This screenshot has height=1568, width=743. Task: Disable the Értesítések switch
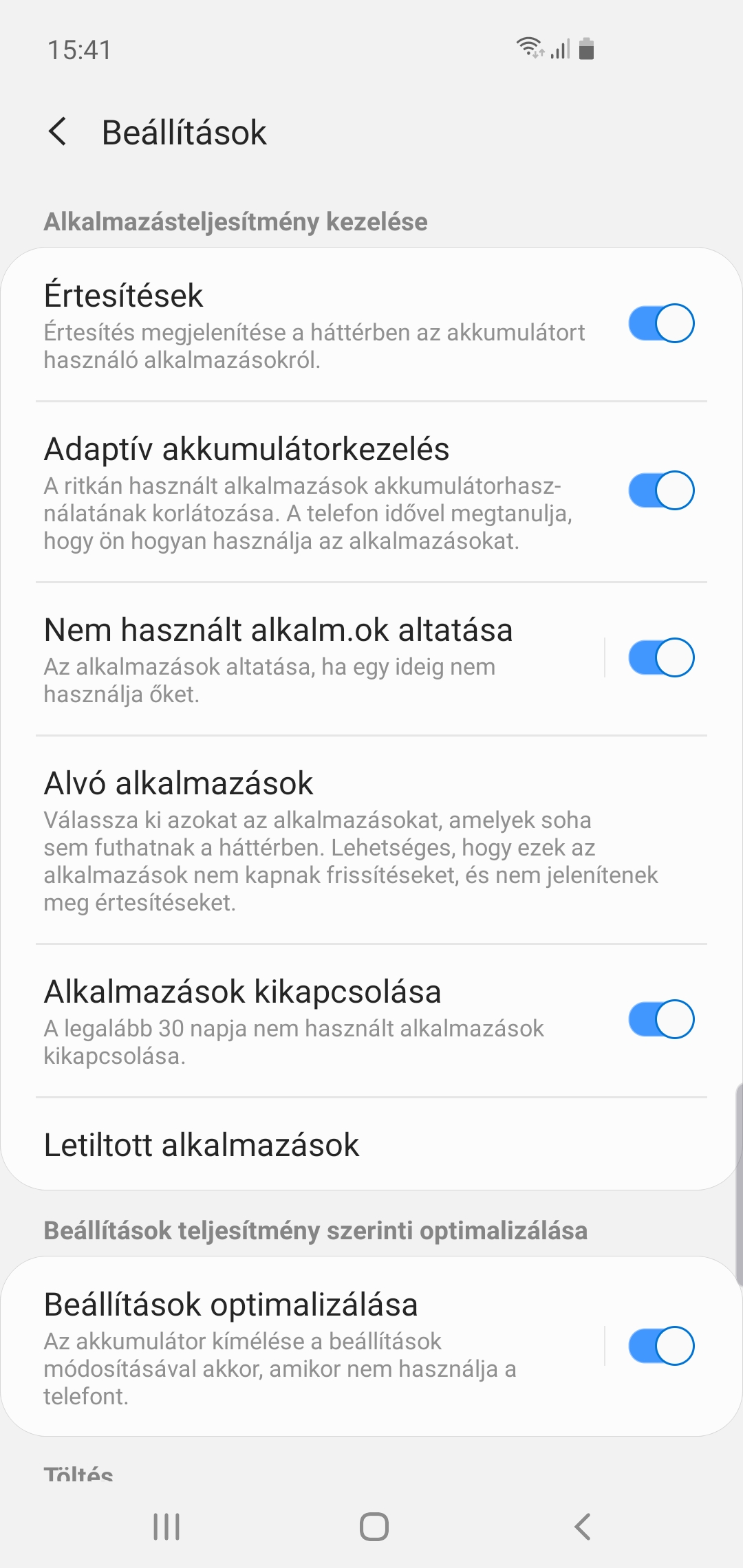coord(661,323)
